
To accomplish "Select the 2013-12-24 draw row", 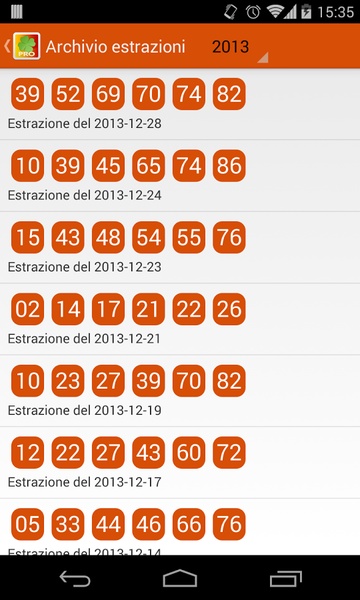I will pos(180,176).
